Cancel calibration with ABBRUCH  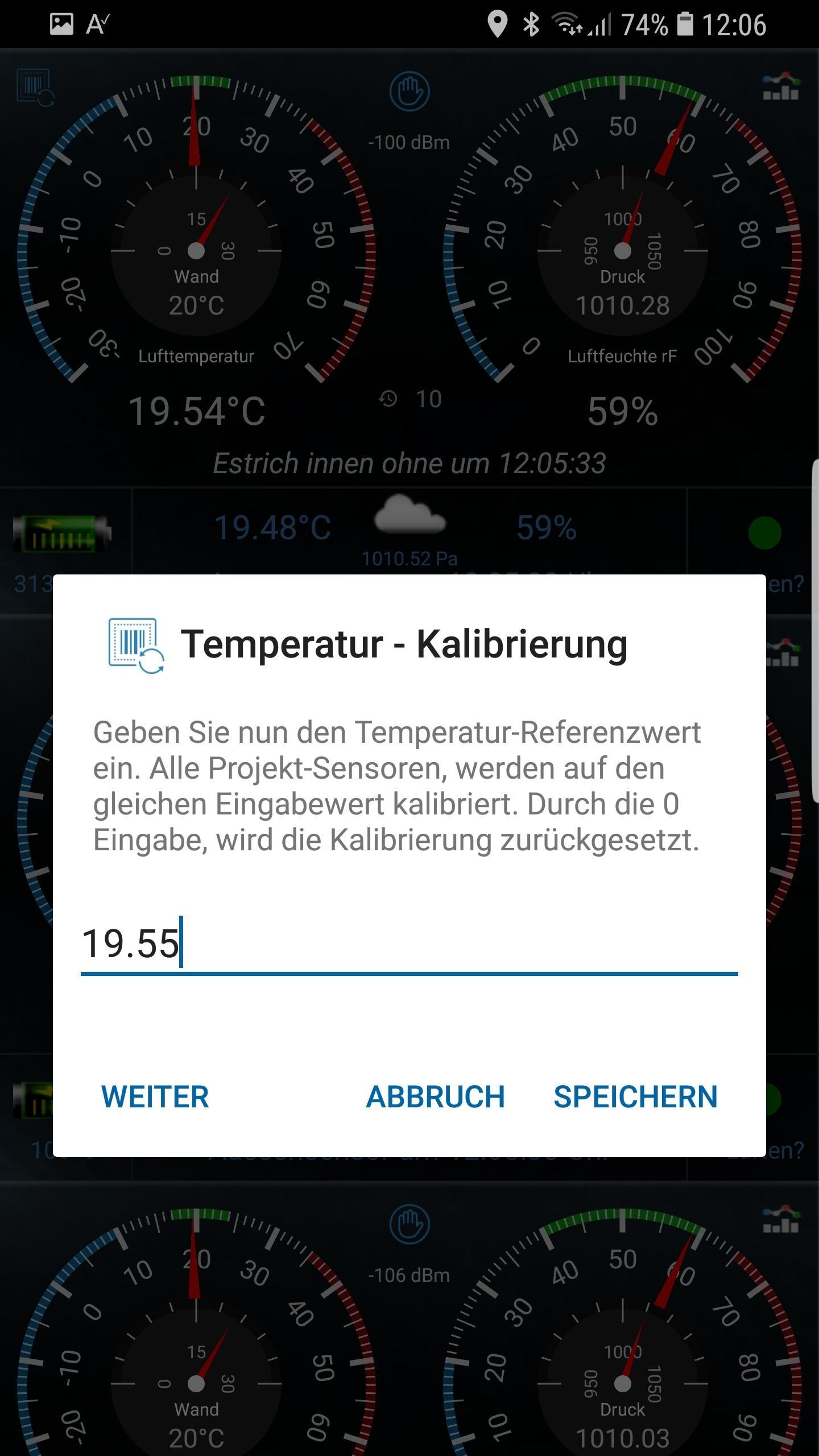tap(435, 1097)
